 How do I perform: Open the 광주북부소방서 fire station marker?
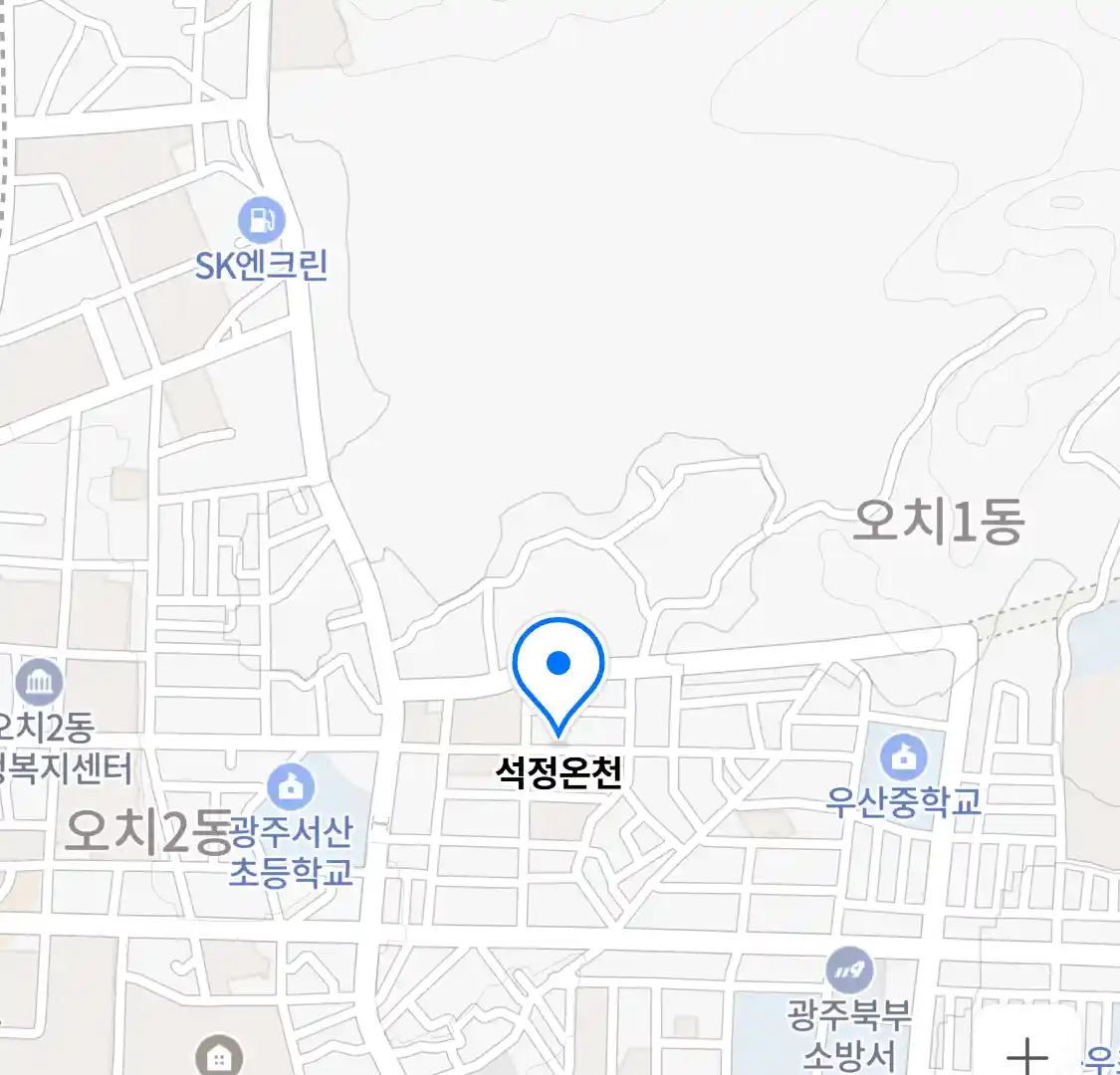[849, 969]
